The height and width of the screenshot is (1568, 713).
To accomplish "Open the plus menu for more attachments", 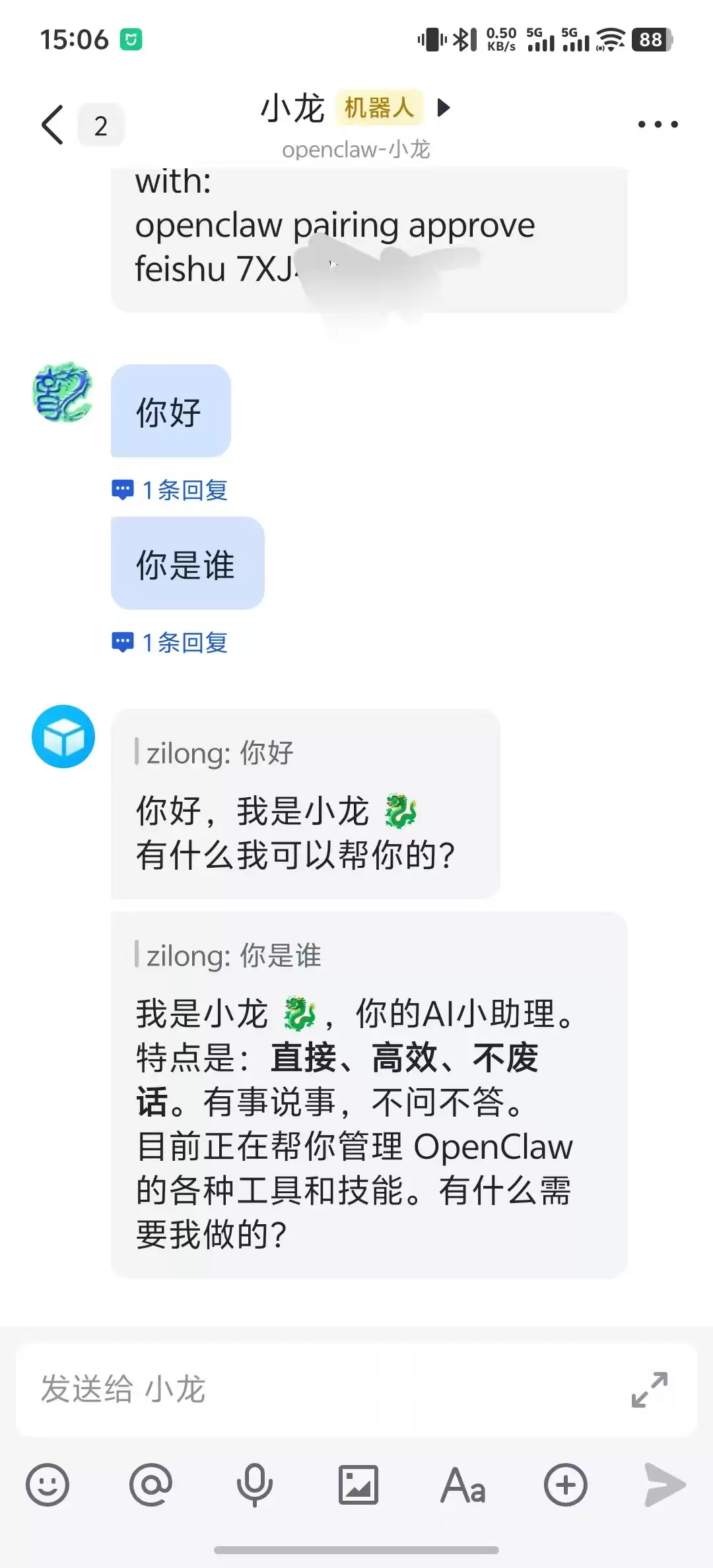I will pyautogui.click(x=566, y=1486).
